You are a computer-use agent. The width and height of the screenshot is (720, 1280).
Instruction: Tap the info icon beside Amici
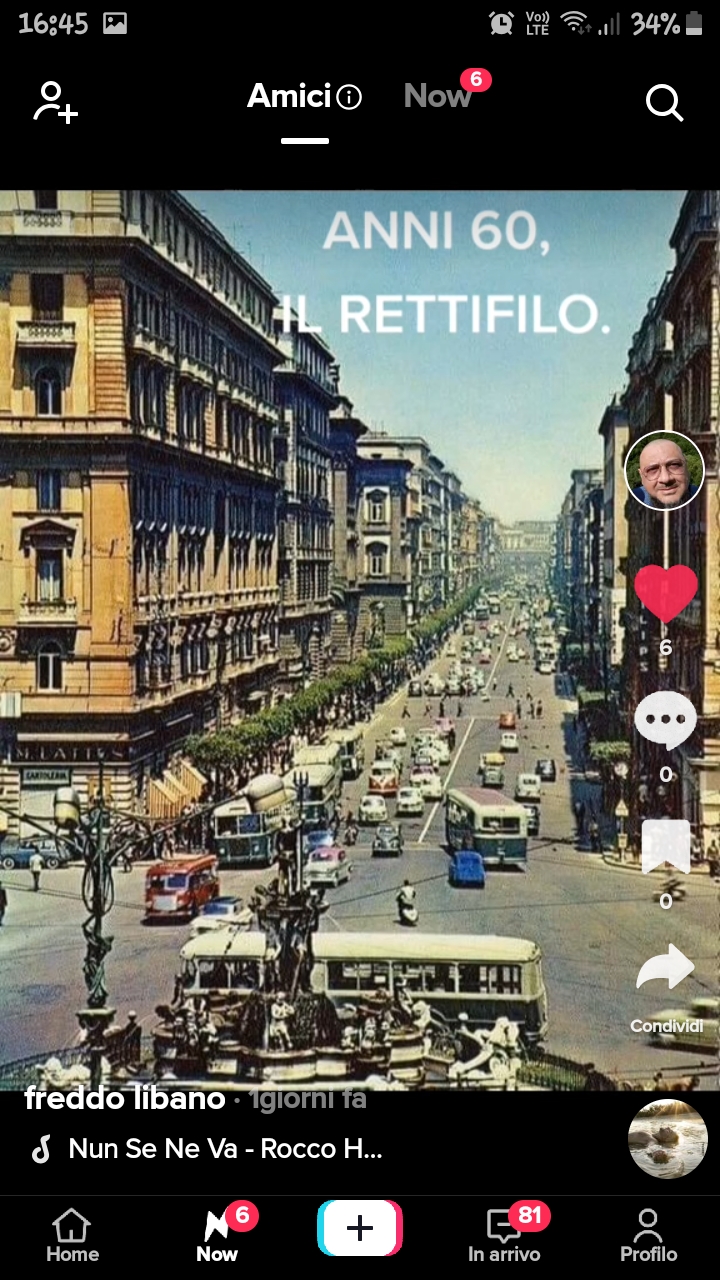click(x=349, y=97)
